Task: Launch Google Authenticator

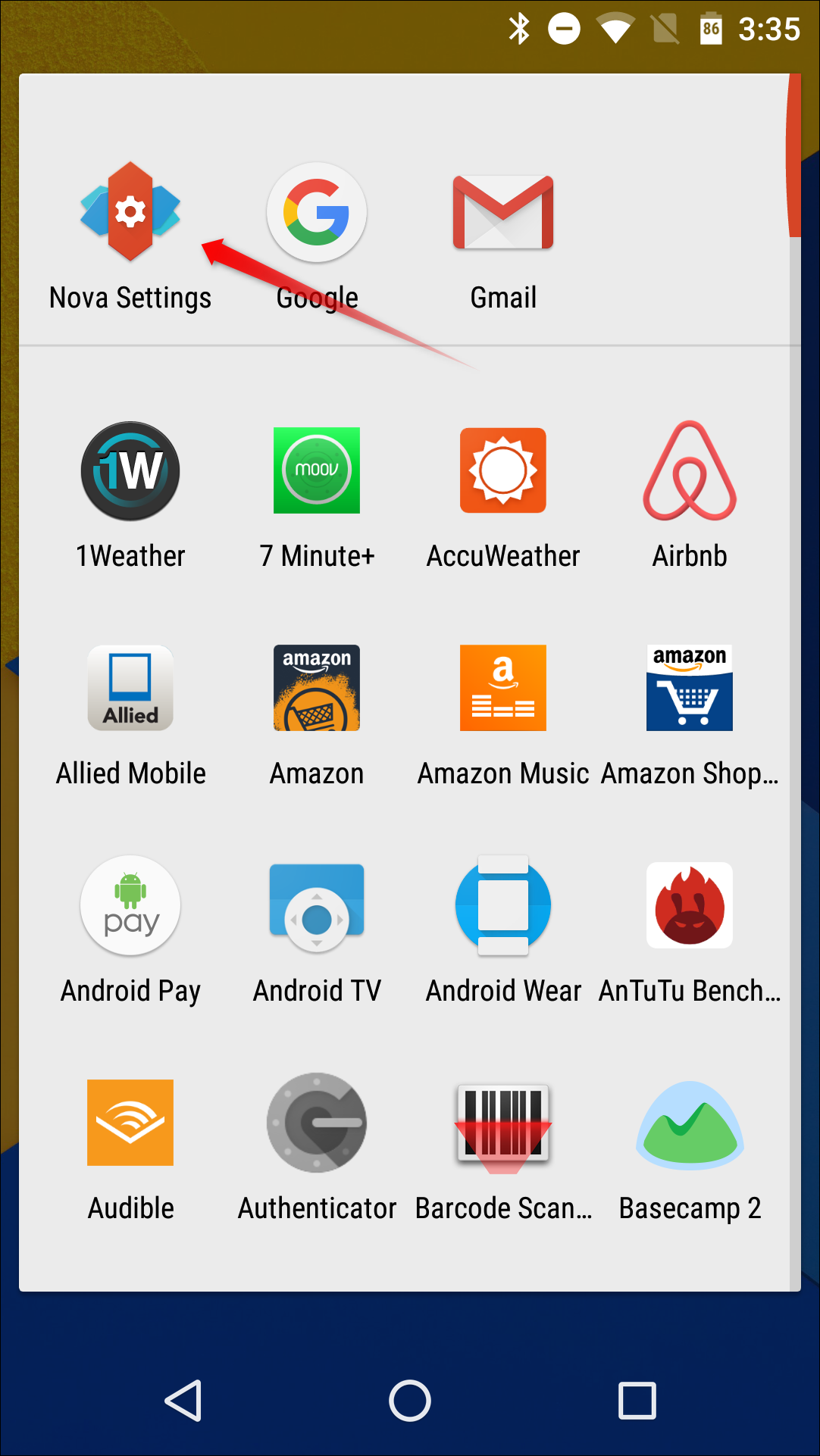Action: [x=316, y=1123]
